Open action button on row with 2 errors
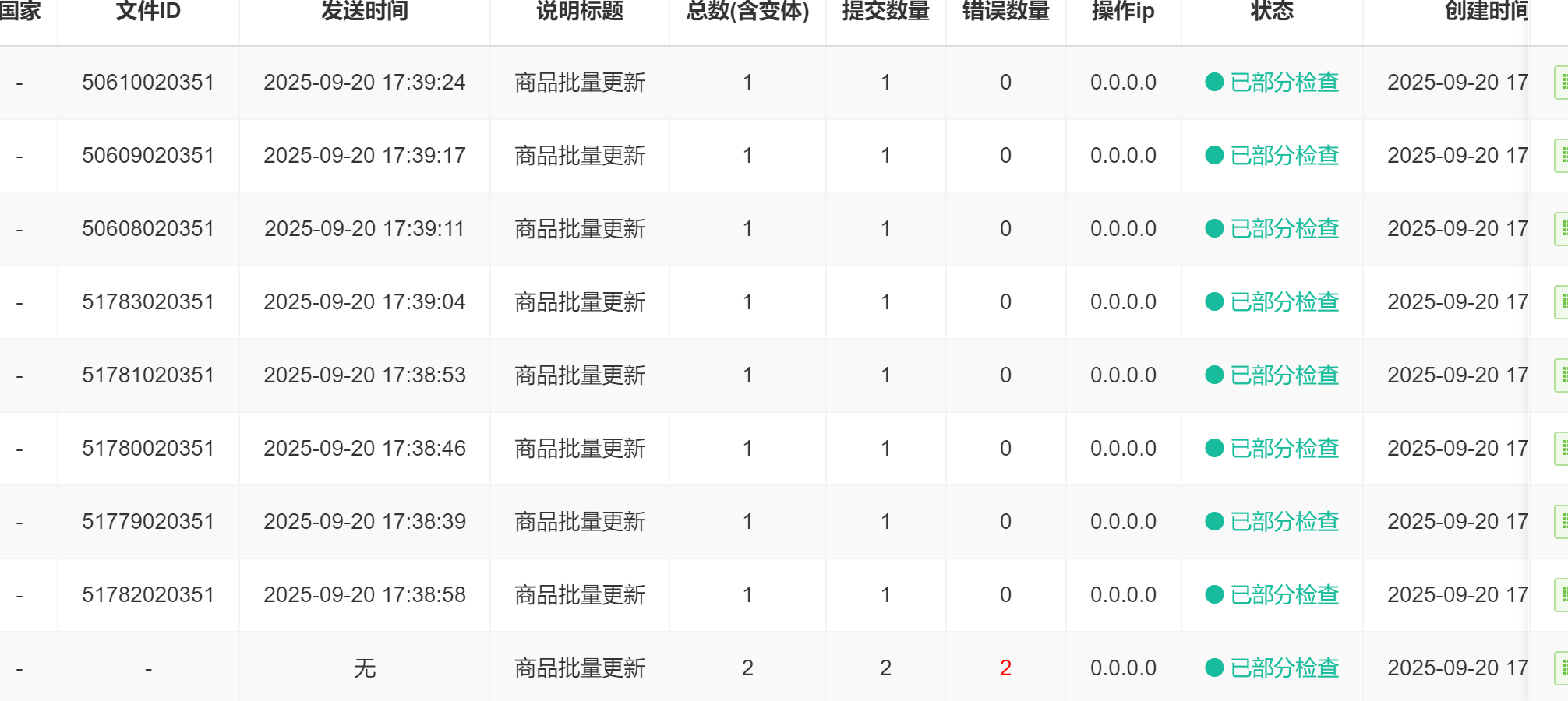Viewport: 1568px width, 701px height. (x=1561, y=668)
